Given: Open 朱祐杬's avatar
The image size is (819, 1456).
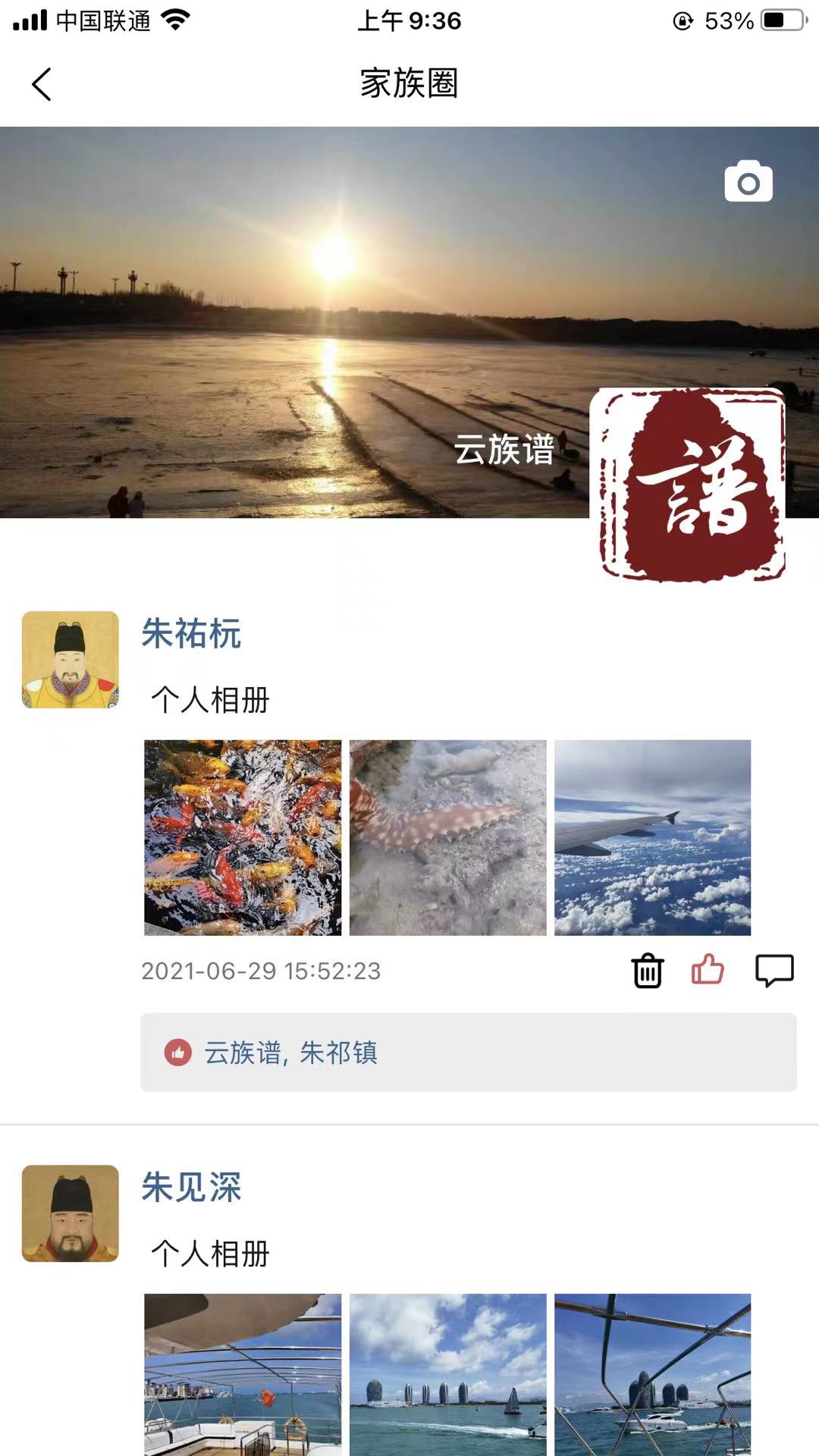Looking at the screenshot, I should point(71,660).
